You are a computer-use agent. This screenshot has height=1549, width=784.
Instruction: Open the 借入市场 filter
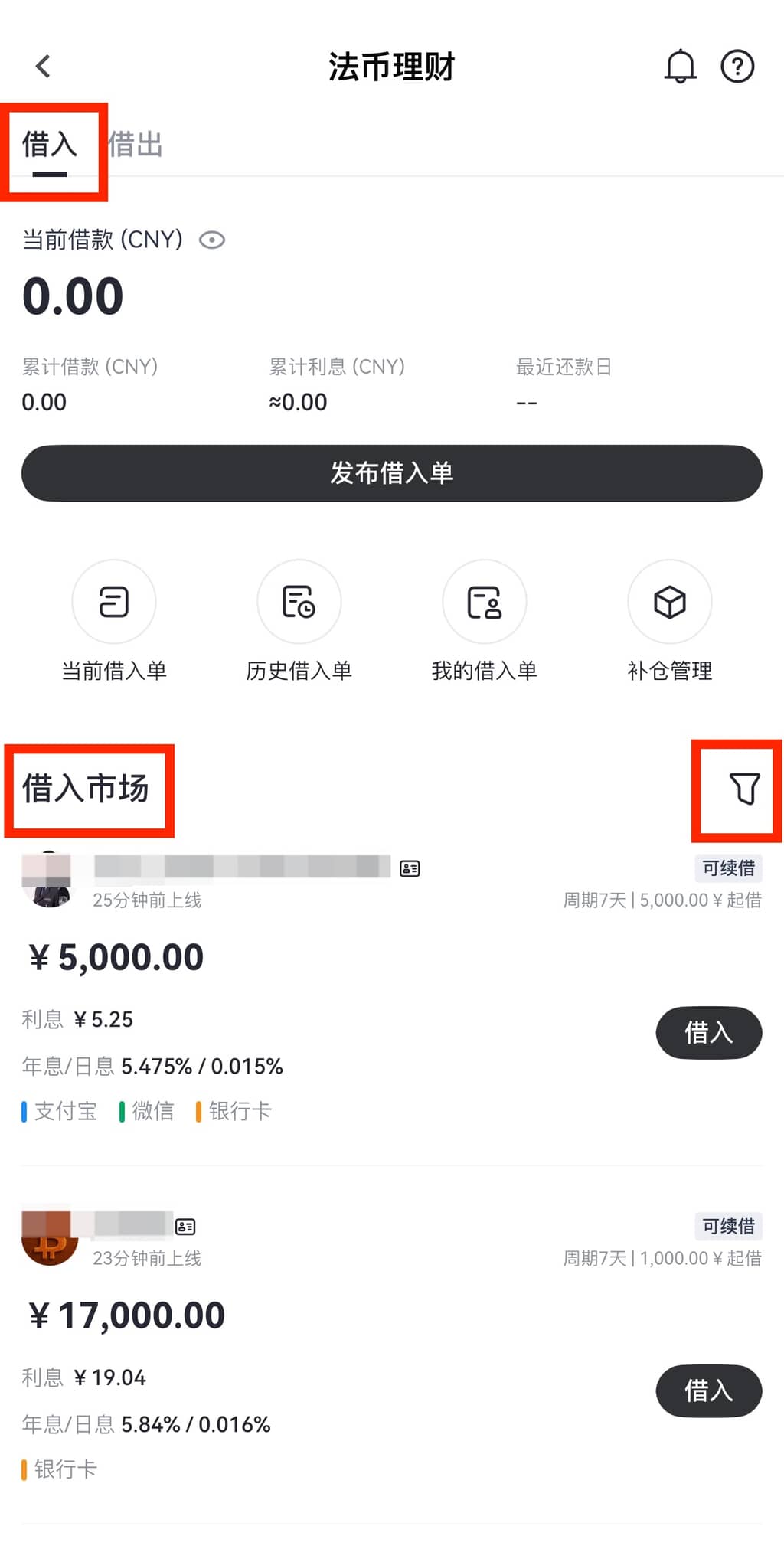coord(743,789)
